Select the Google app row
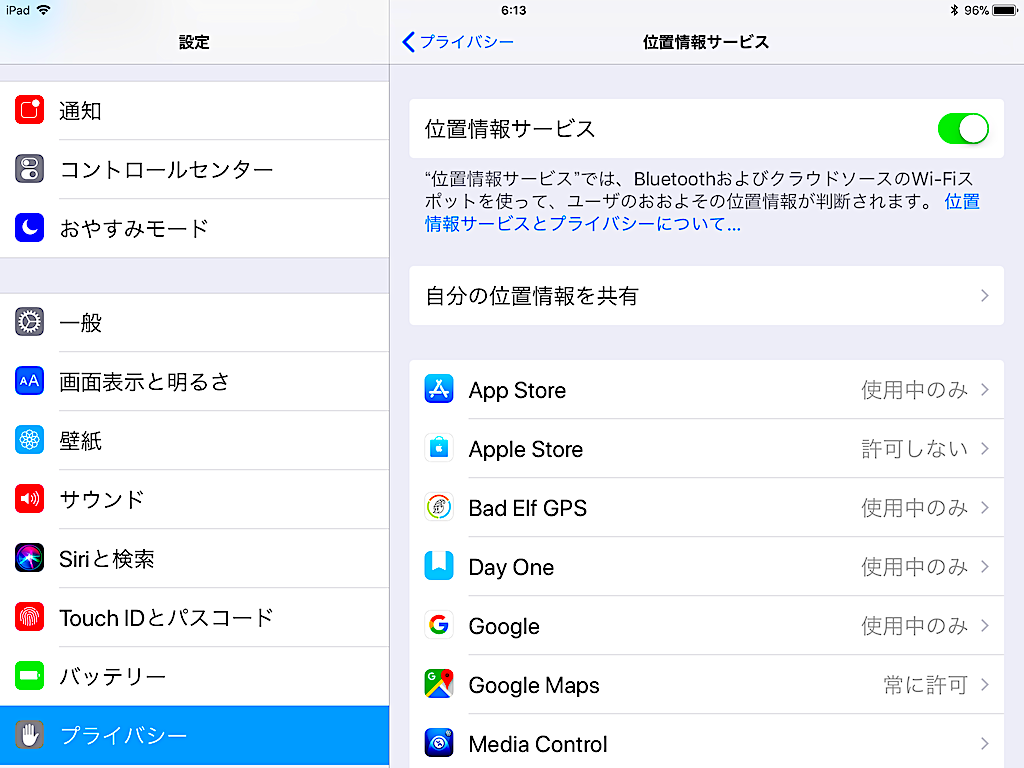 (706, 626)
